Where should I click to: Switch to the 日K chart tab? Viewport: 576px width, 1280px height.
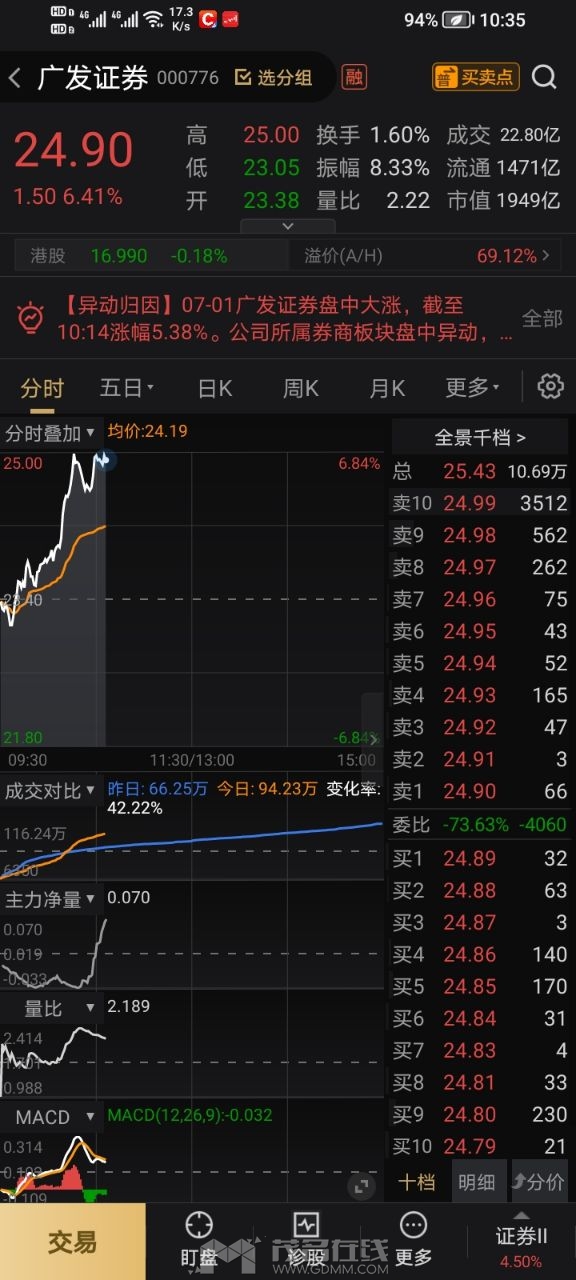pyautogui.click(x=214, y=388)
